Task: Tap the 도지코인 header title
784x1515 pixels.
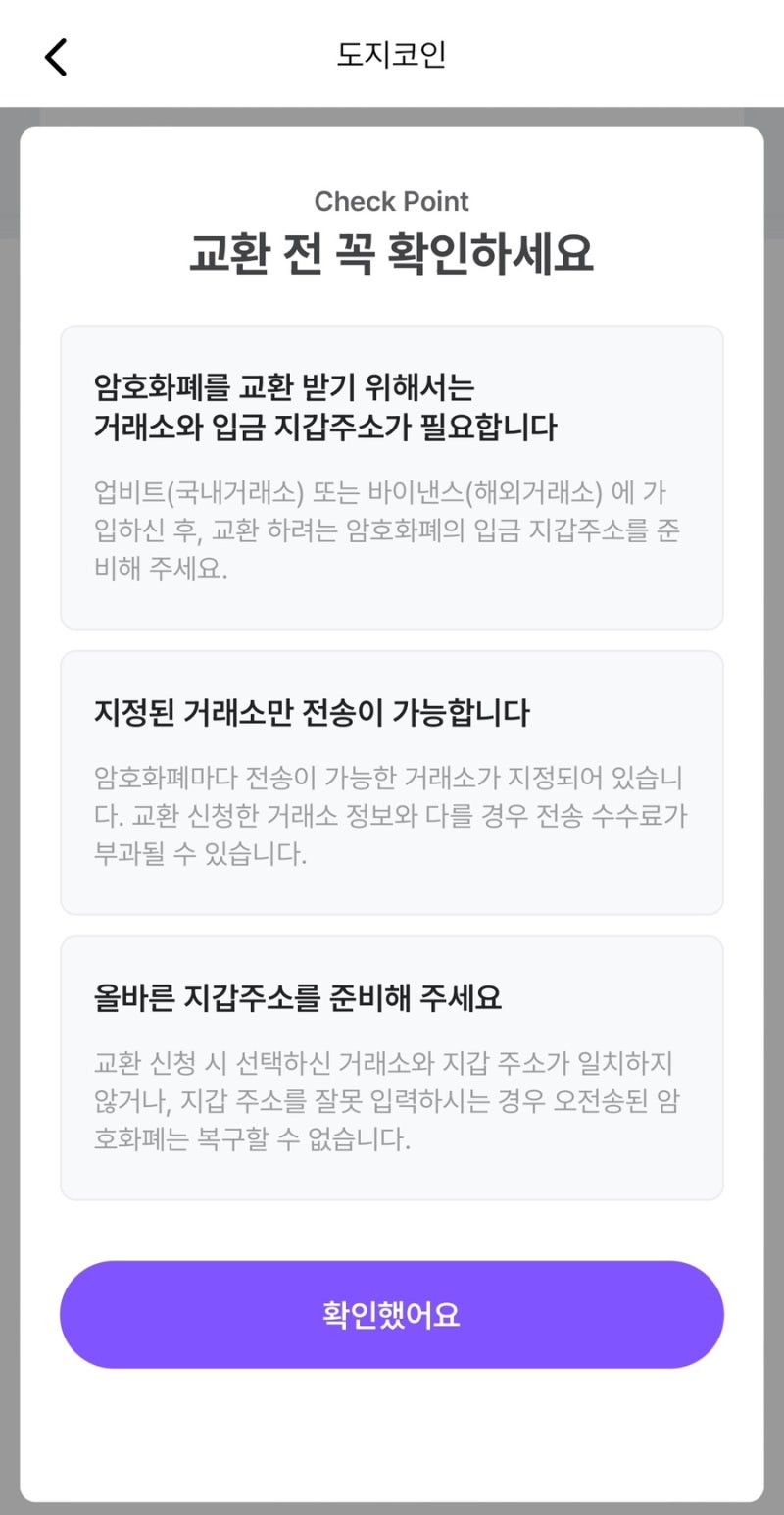Action: click(391, 56)
